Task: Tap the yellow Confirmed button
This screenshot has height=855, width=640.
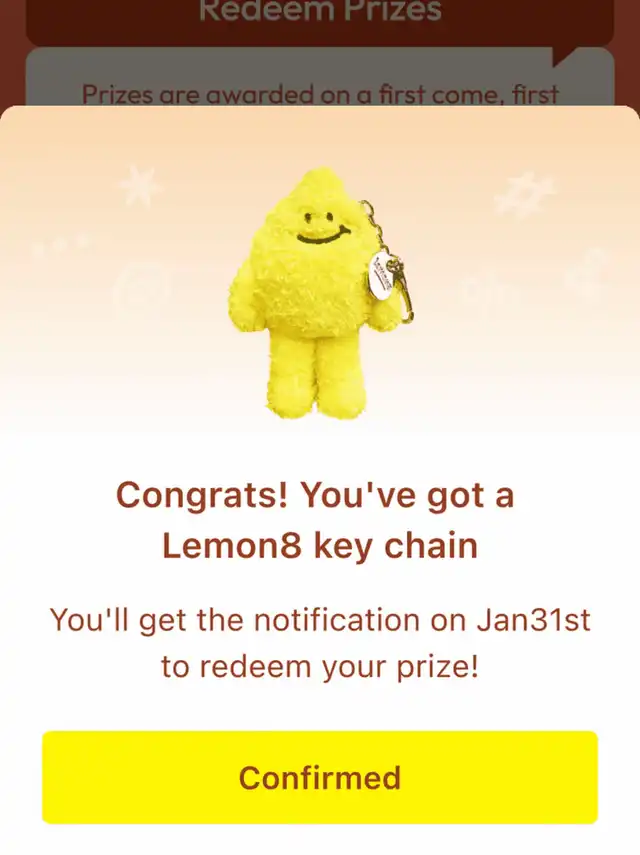Action: coord(319,777)
